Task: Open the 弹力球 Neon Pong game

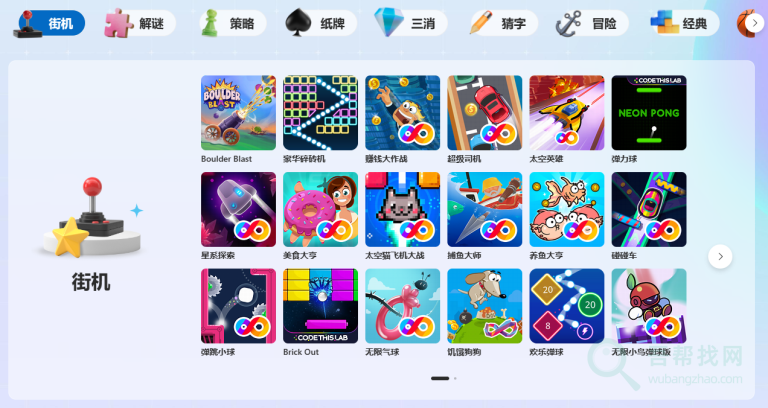Action: 648,113
